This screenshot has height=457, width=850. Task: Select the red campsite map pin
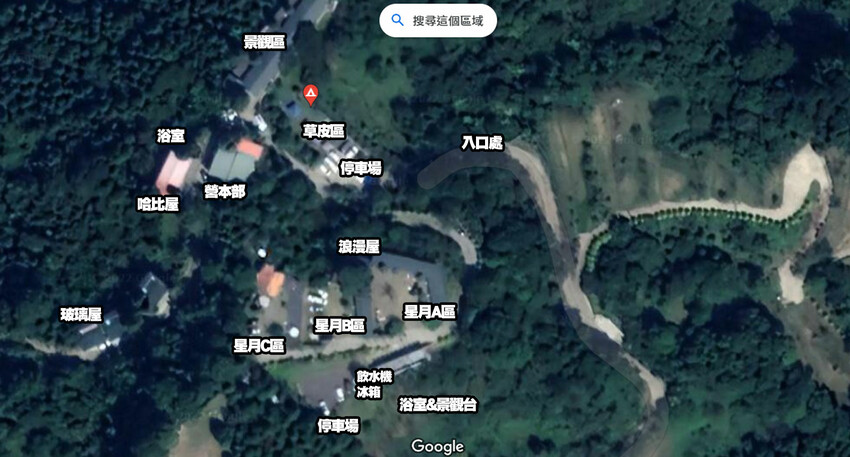pos(311,94)
